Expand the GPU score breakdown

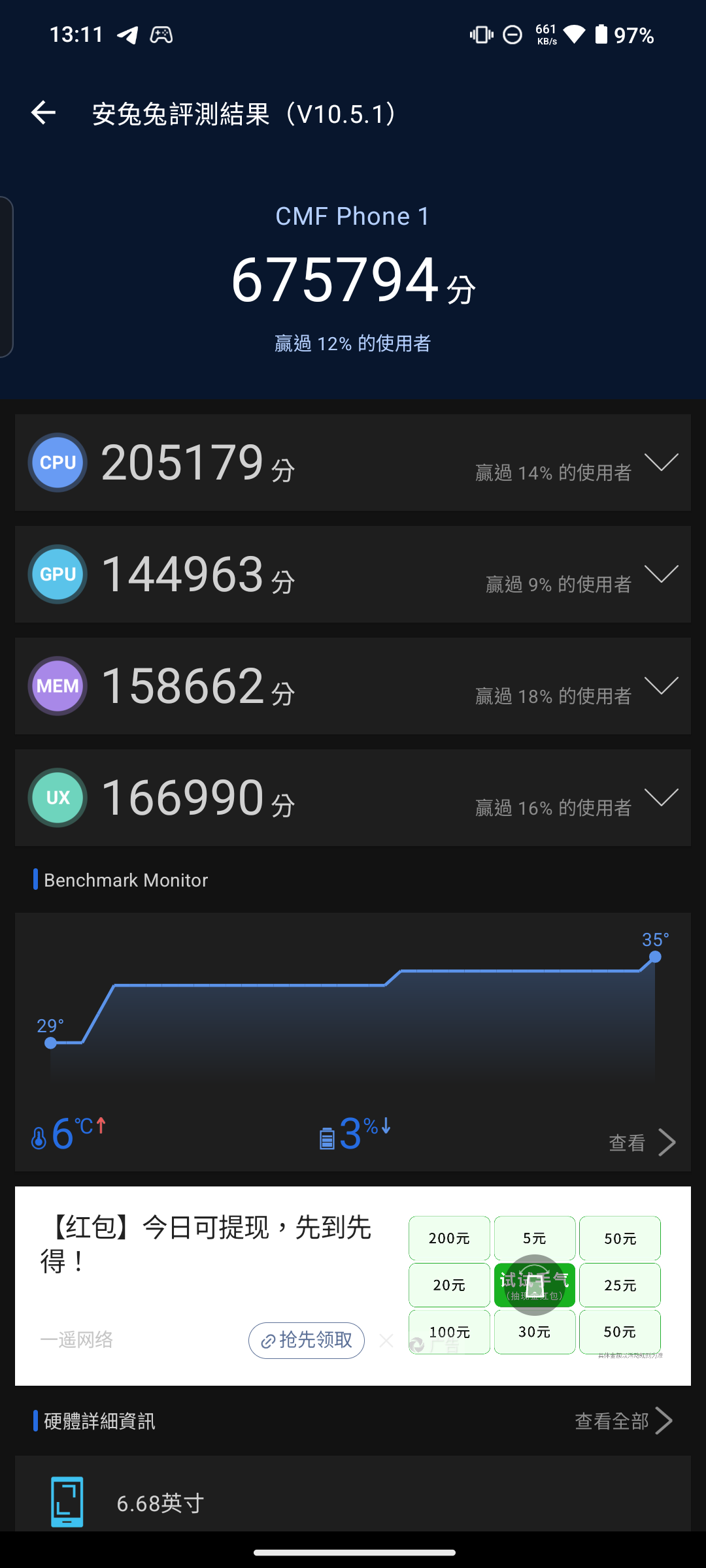pos(661,574)
